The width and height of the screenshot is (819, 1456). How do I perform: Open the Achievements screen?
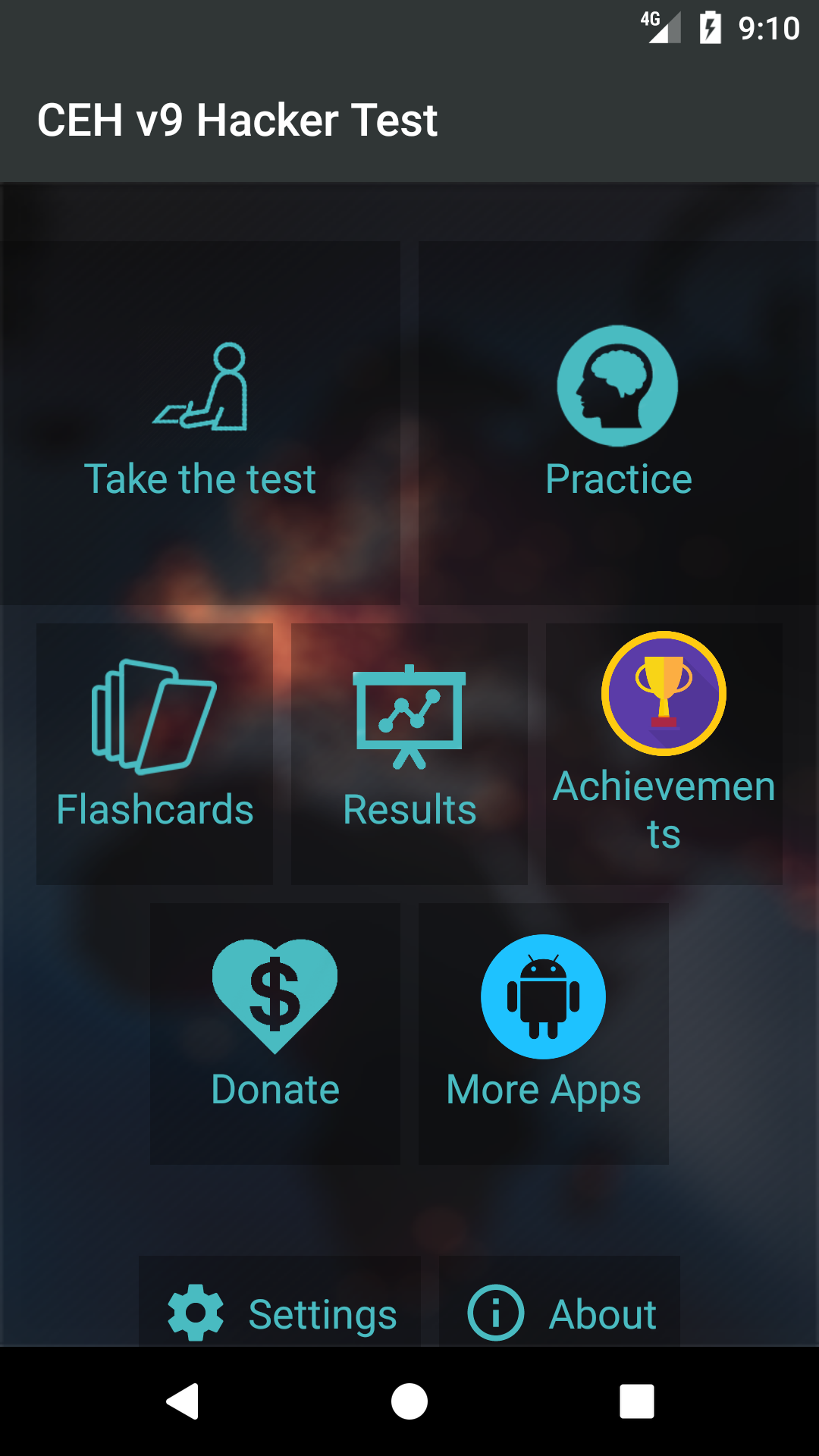pyautogui.click(x=664, y=751)
